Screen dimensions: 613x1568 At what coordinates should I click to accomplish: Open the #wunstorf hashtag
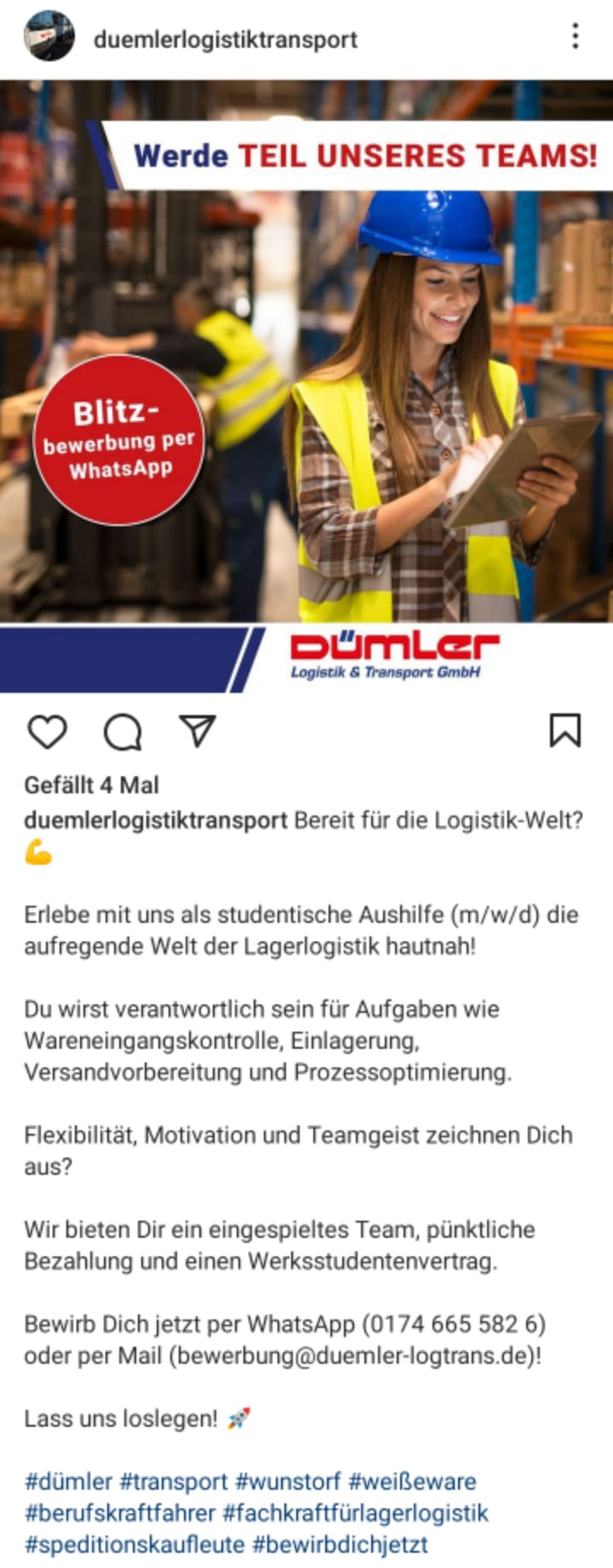pyautogui.click(x=288, y=1481)
